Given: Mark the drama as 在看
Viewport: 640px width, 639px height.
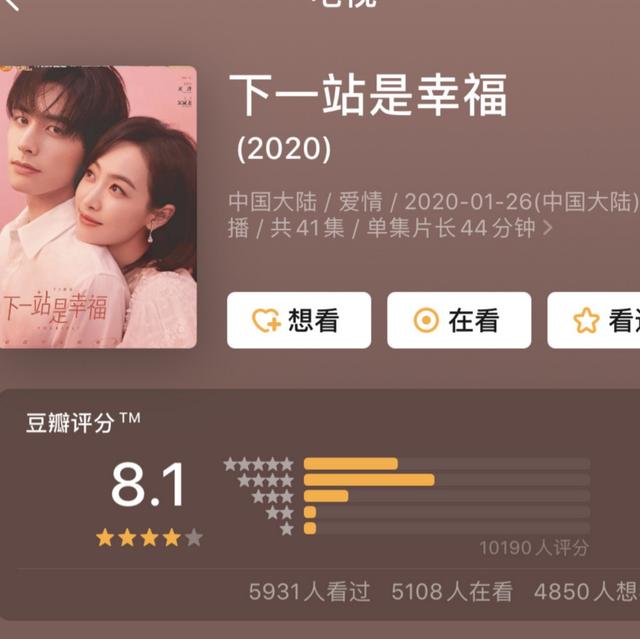Looking at the screenshot, I should click(x=459, y=320).
